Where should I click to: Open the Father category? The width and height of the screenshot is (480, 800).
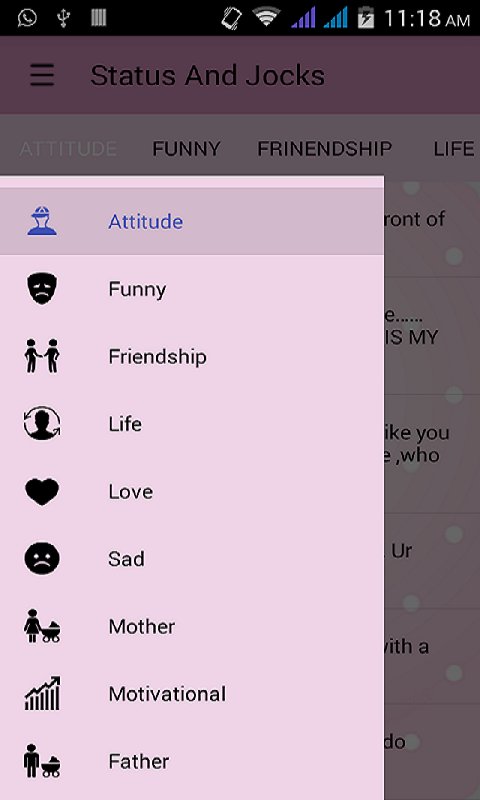point(192,761)
